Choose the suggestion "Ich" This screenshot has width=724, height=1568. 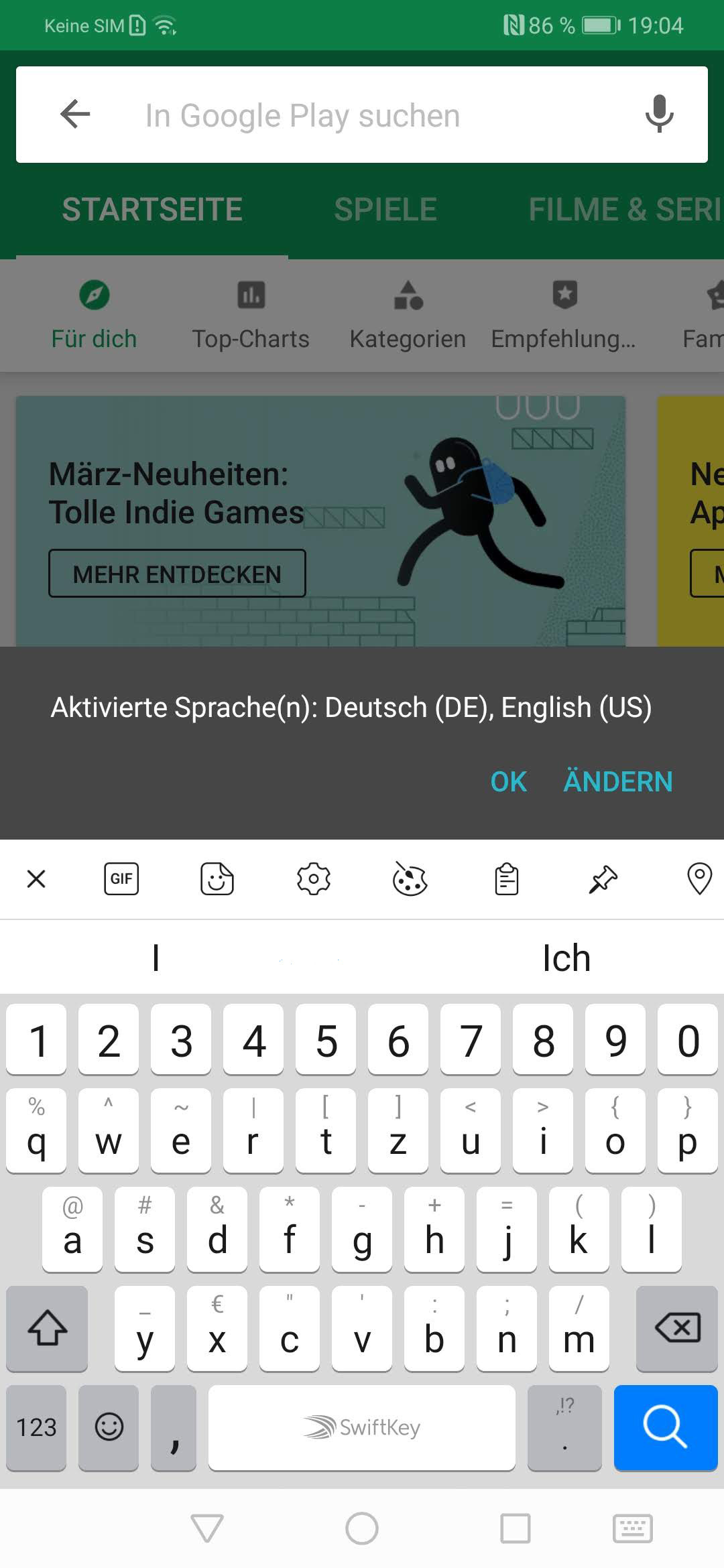click(566, 958)
